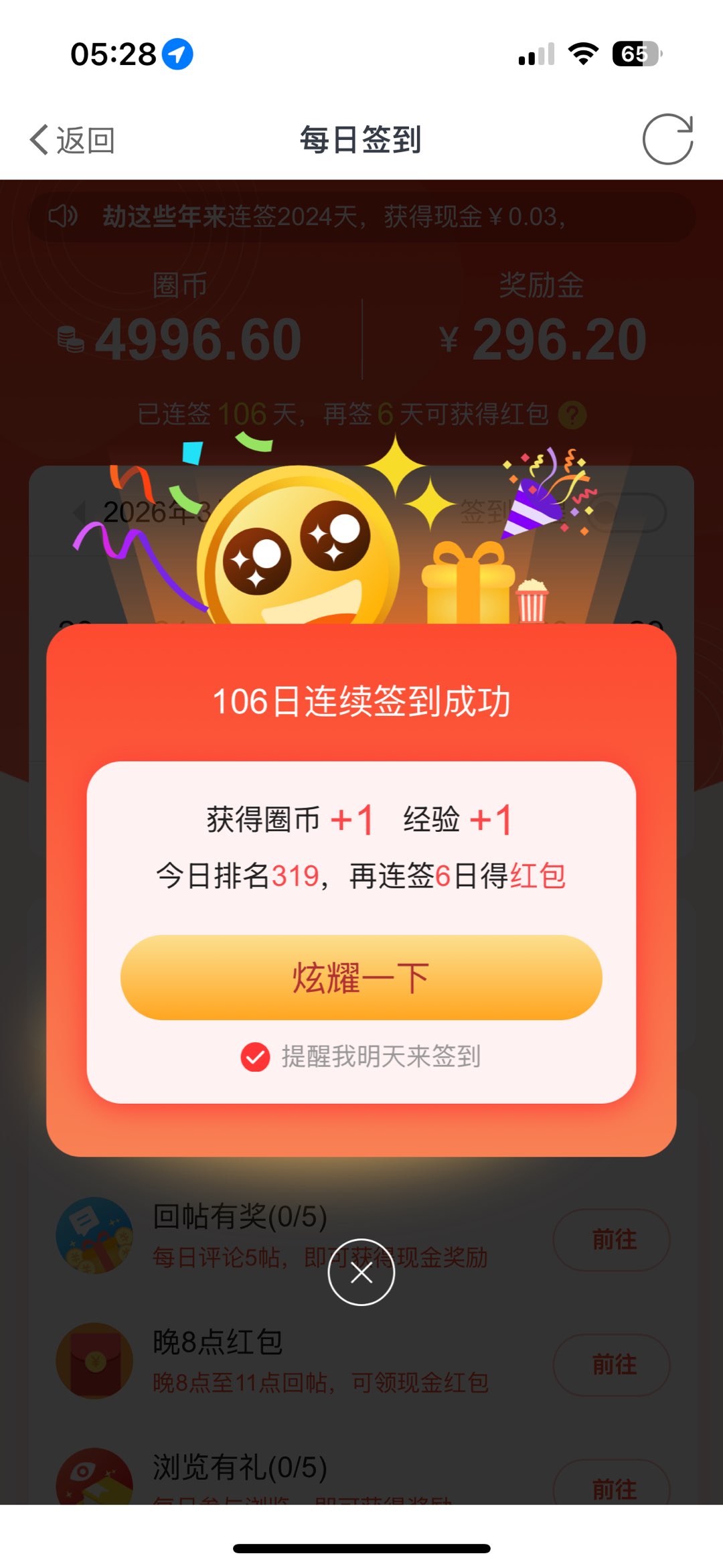
Task: Close the sign-in success popup
Action: [361, 1273]
